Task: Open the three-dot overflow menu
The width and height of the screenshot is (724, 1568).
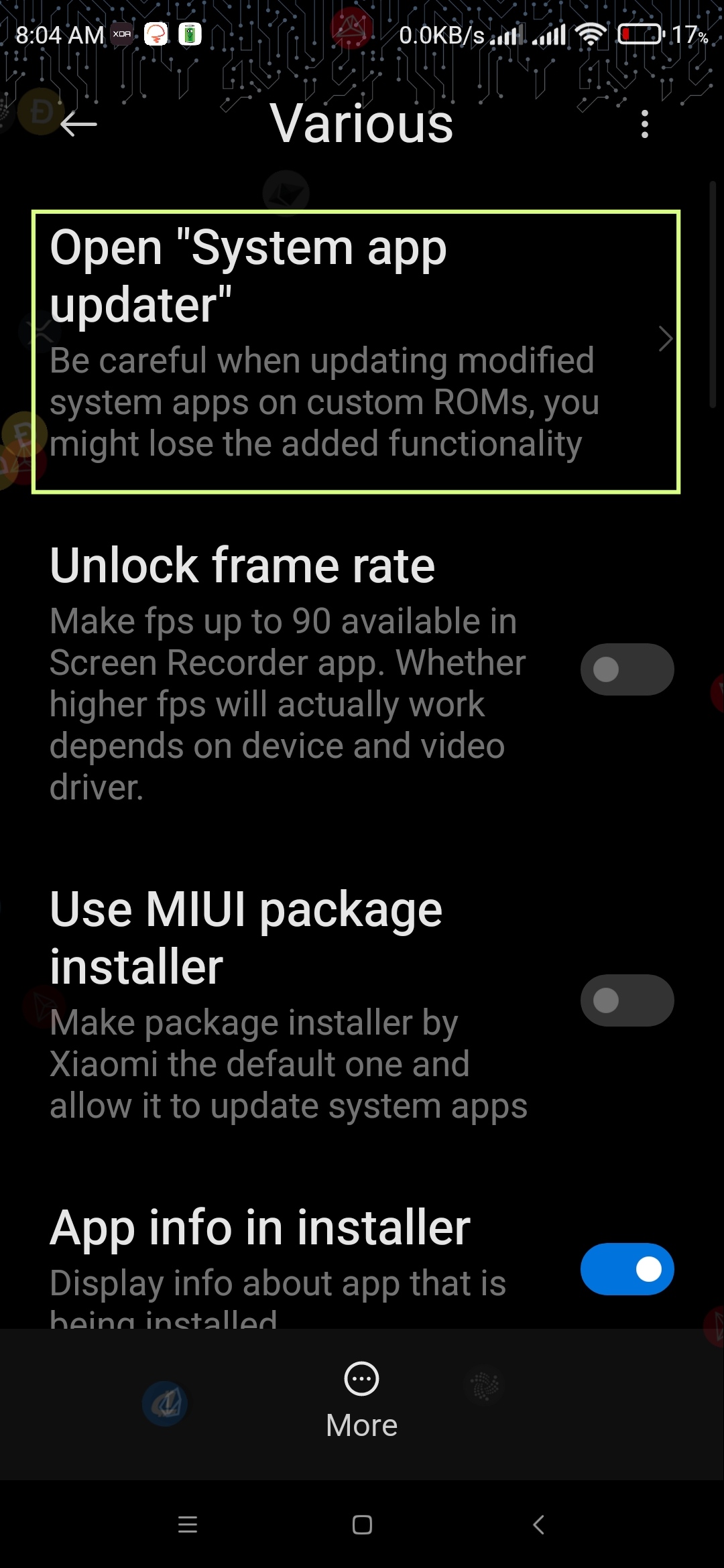Action: click(645, 124)
